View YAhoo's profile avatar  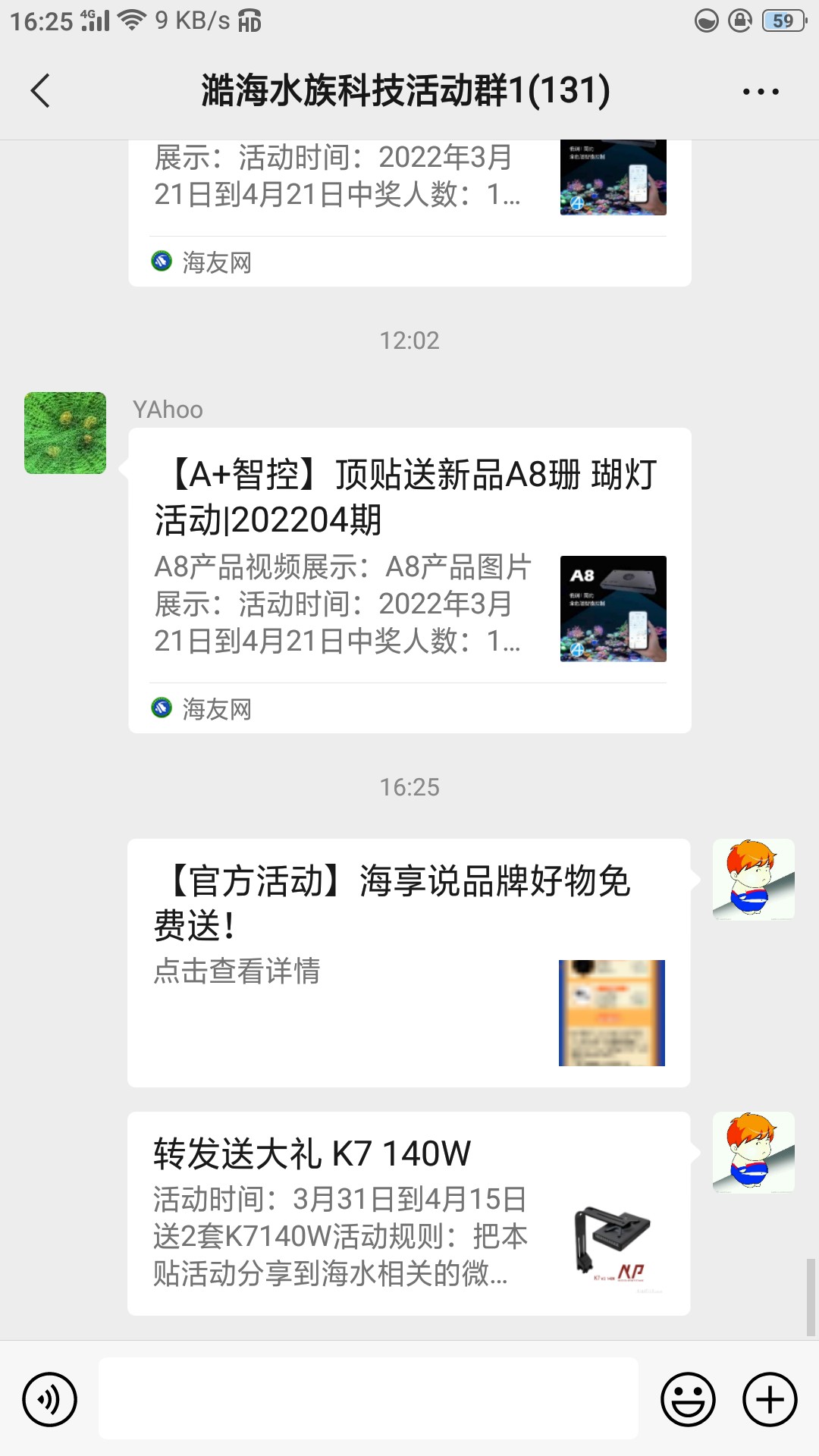point(65,433)
